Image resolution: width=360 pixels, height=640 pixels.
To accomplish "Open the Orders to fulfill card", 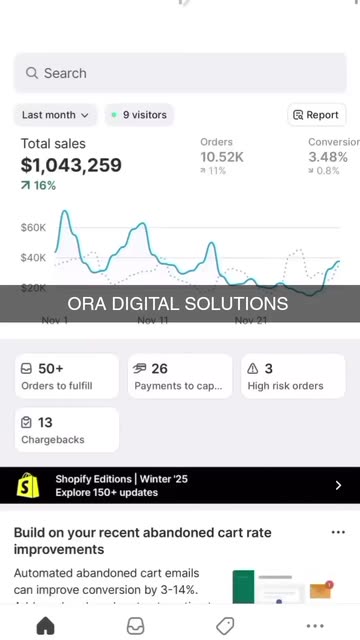I will pos(67,376).
